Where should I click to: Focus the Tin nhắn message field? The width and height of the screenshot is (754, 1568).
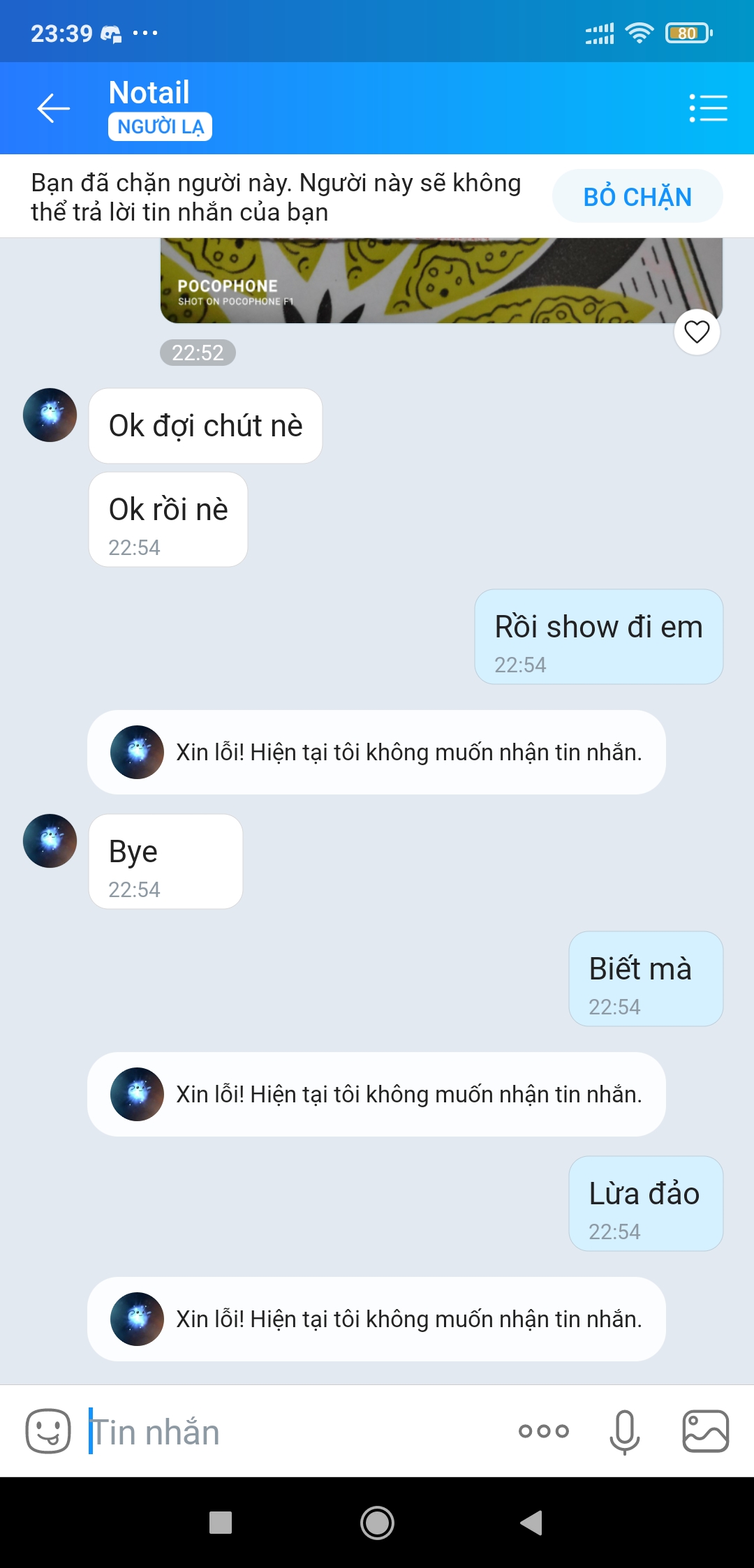[293, 1432]
